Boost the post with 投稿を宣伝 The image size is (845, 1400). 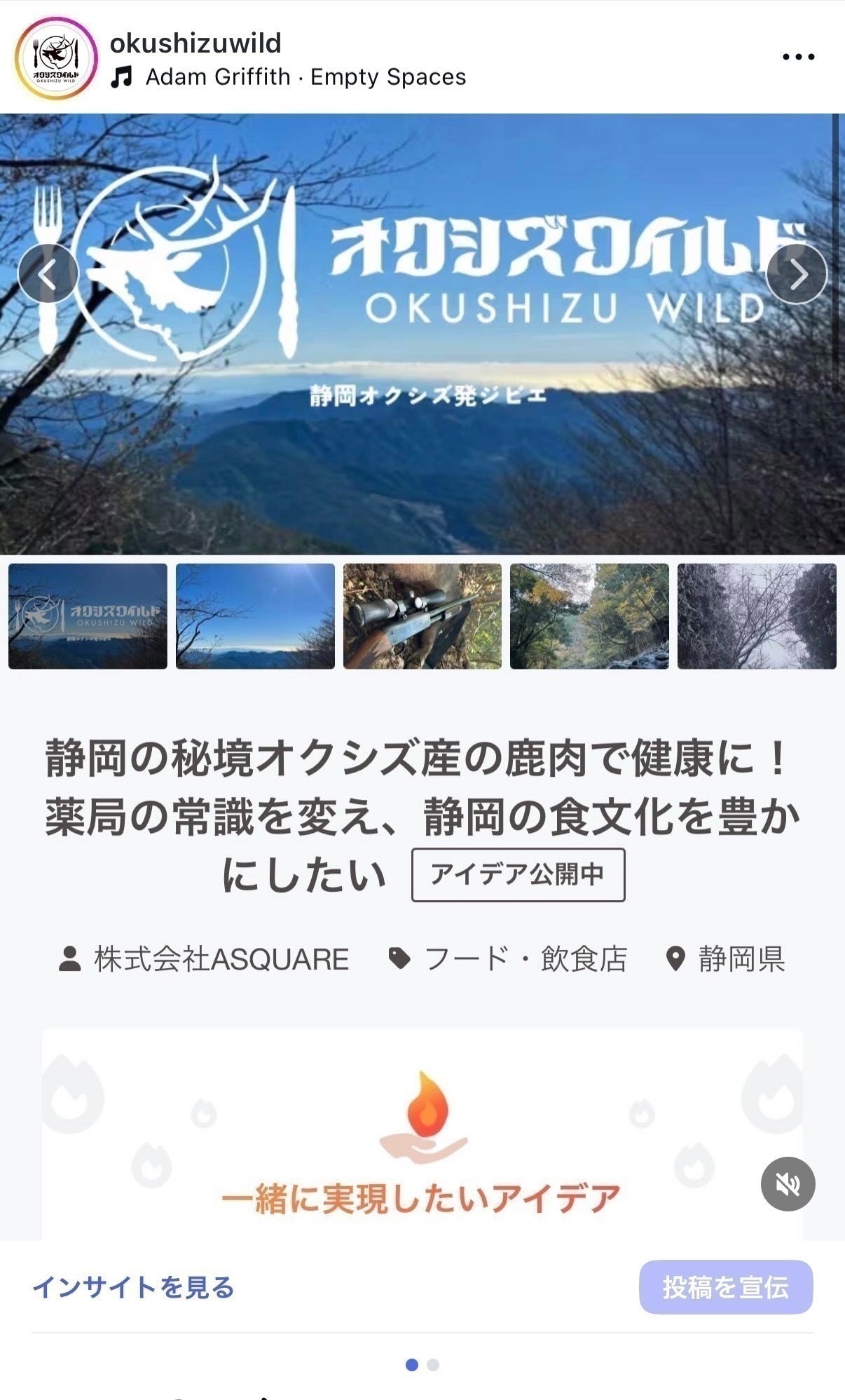click(725, 1287)
